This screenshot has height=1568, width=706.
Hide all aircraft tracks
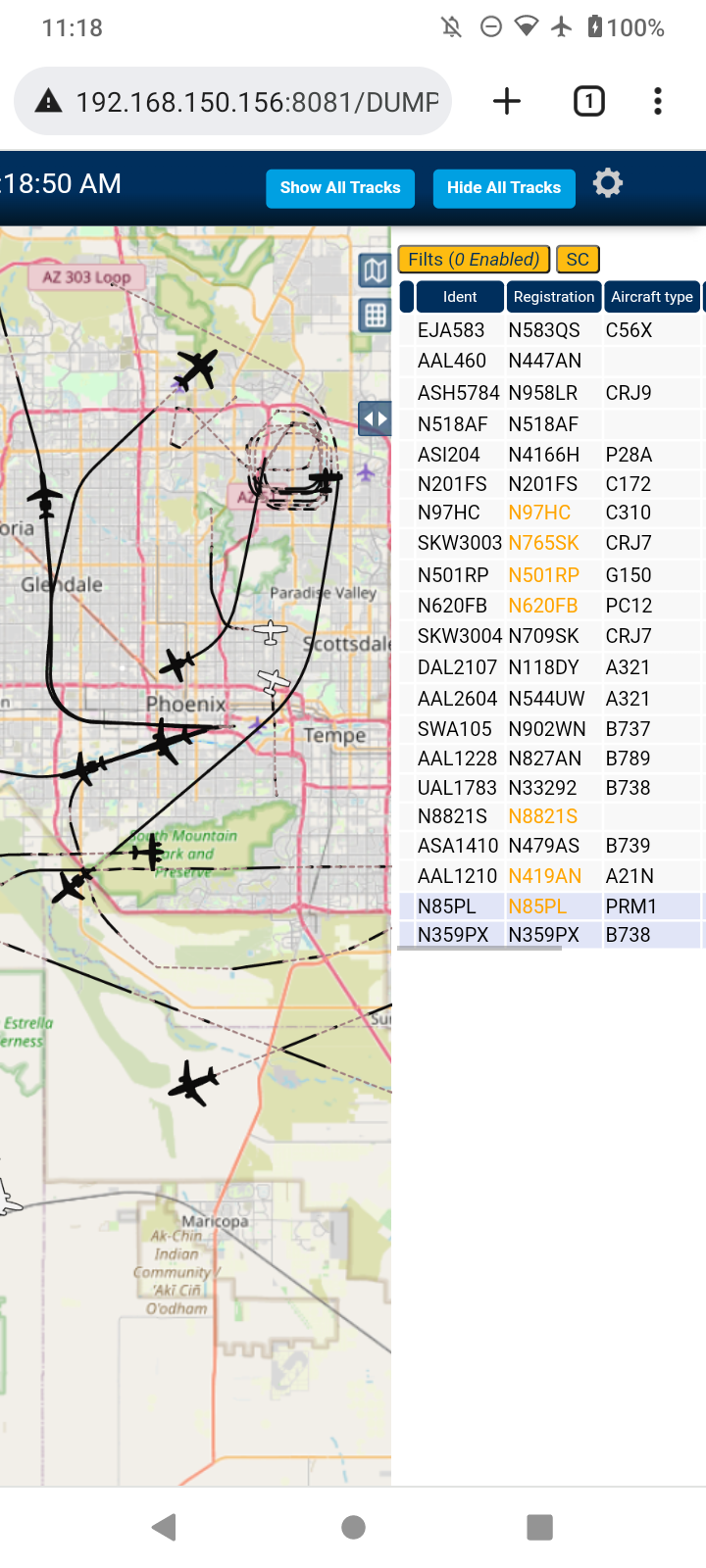coord(504,188)
